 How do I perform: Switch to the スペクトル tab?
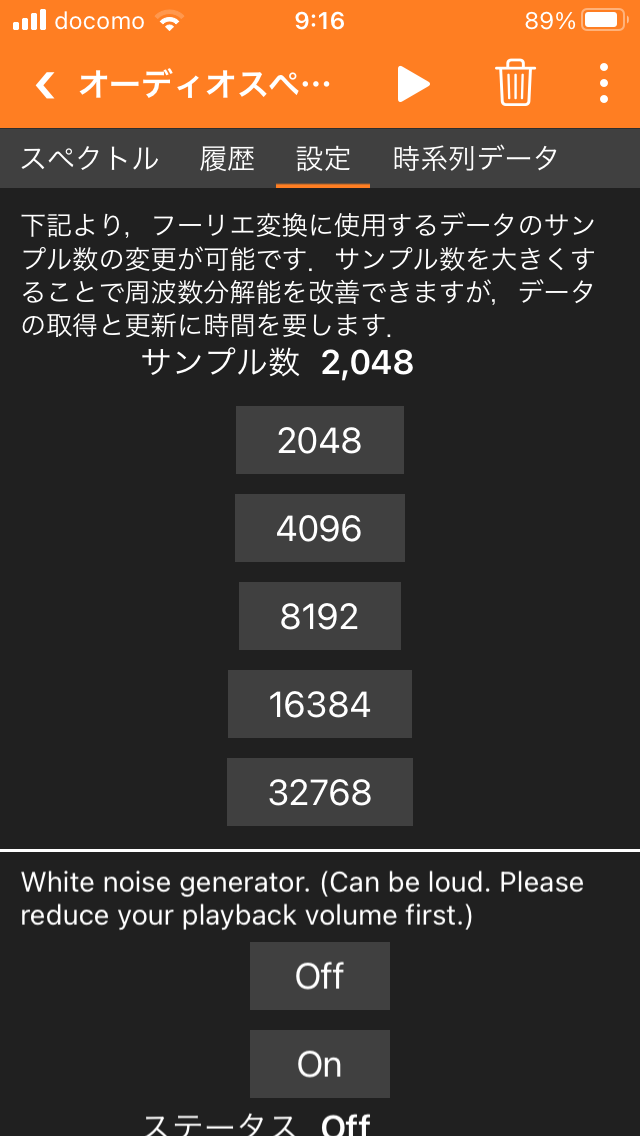(89, 158)
